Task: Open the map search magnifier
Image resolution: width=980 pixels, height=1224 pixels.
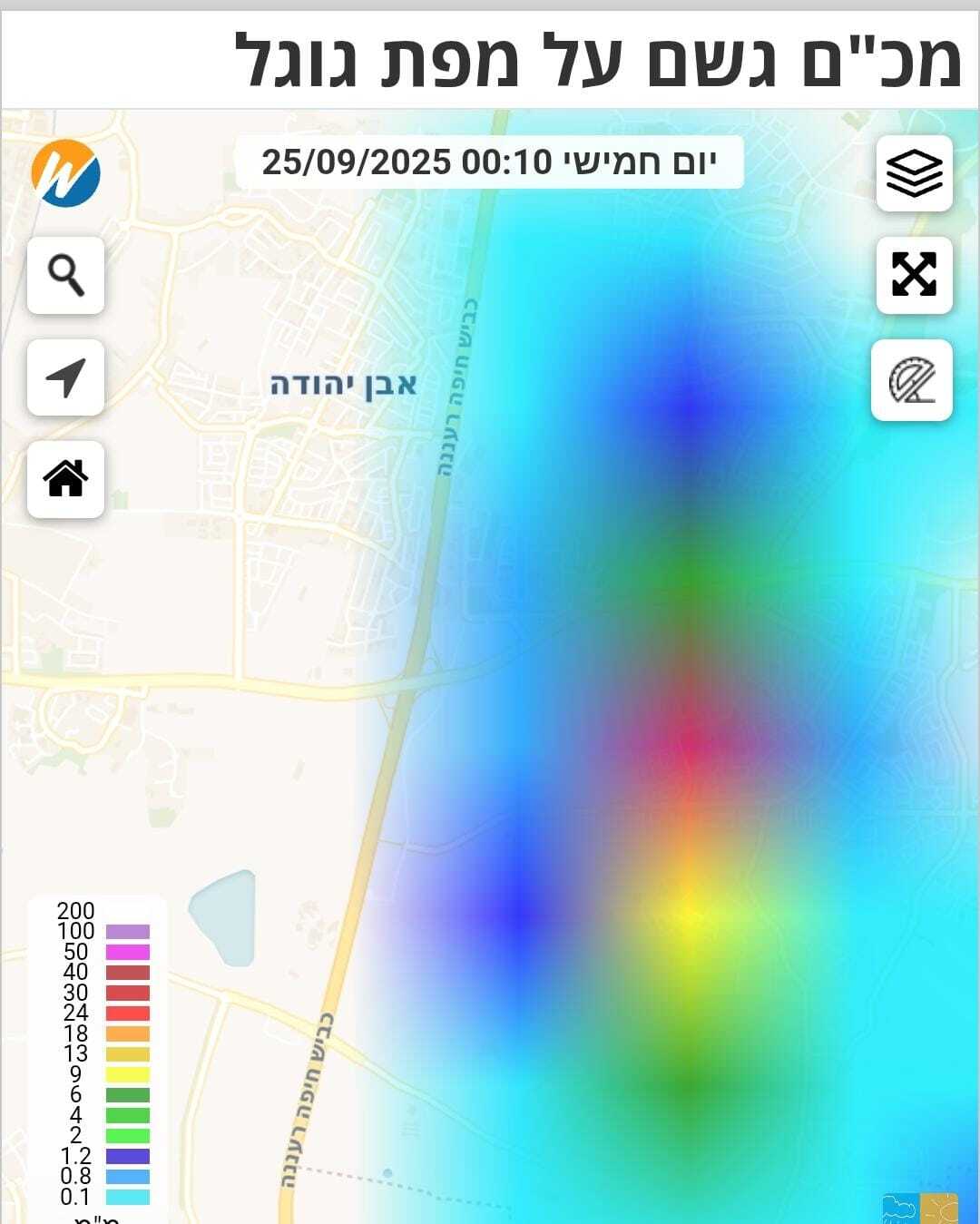Action: click(x=65, y=275)
